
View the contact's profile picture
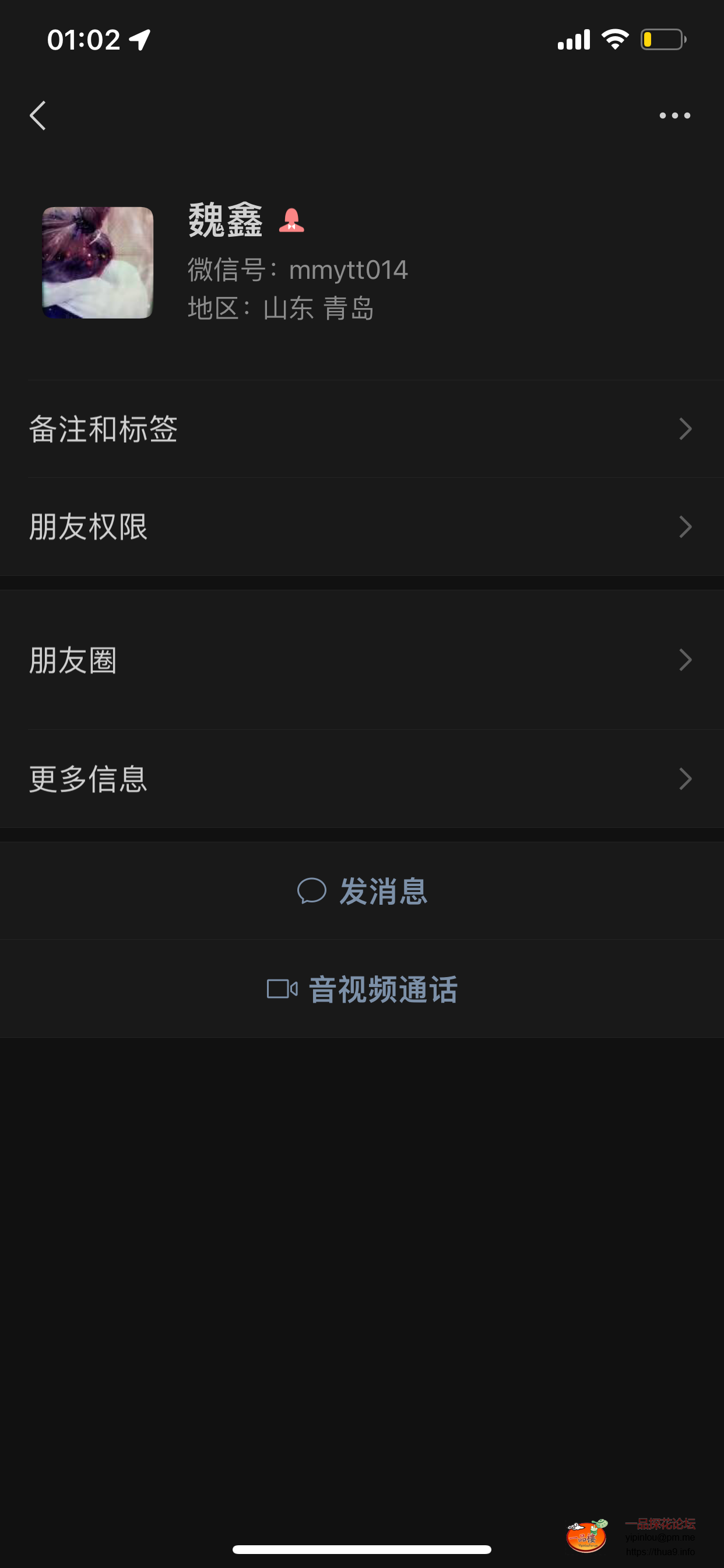[97, 262]
